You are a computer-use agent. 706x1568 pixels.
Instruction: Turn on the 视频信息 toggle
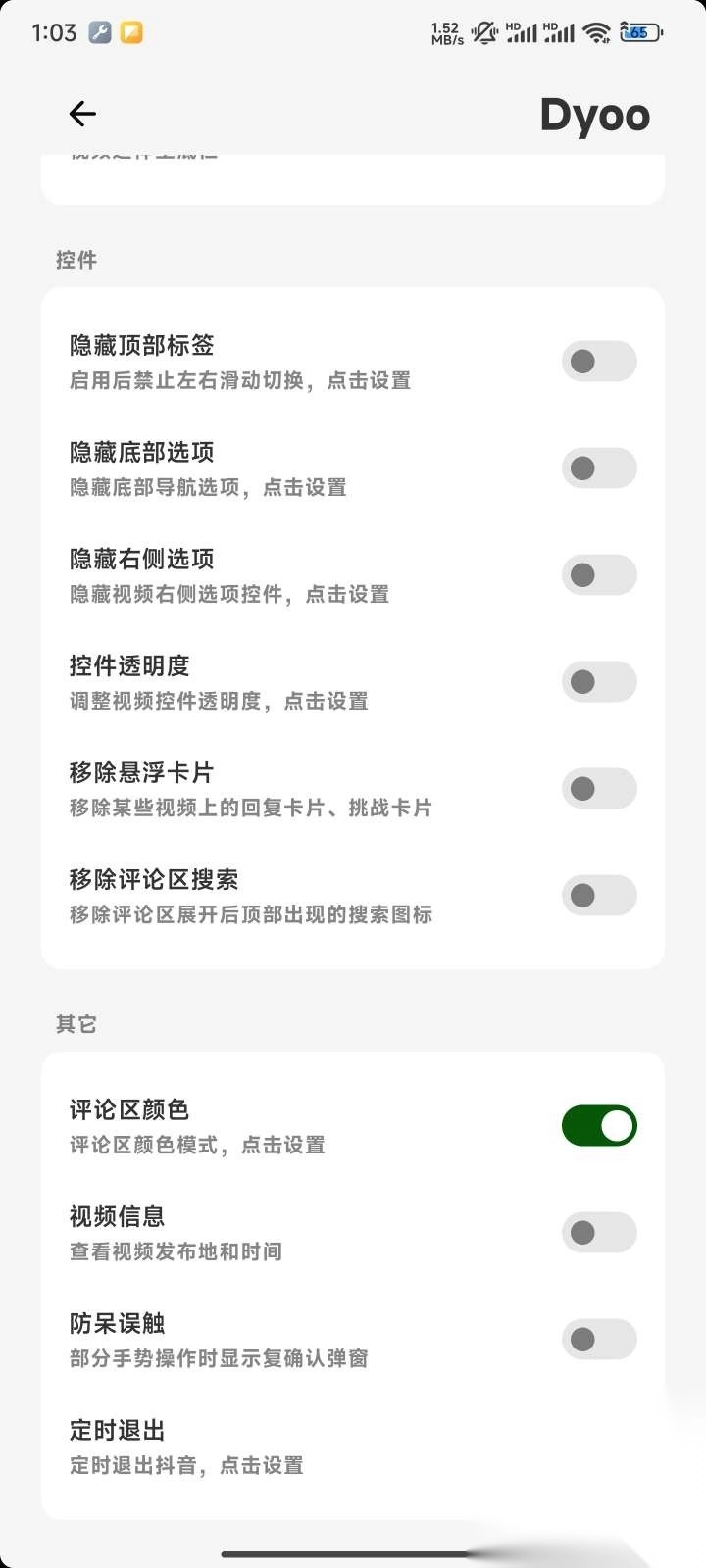point(599,1233)
